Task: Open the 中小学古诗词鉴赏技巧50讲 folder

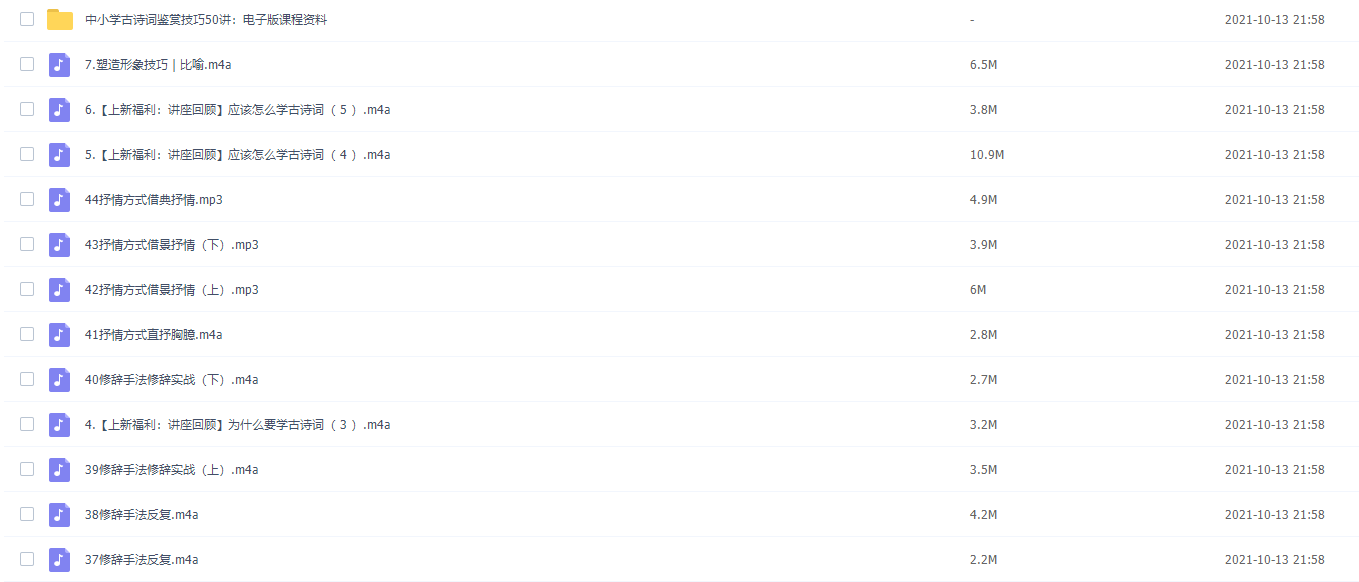Action: [x=205, y=20]
